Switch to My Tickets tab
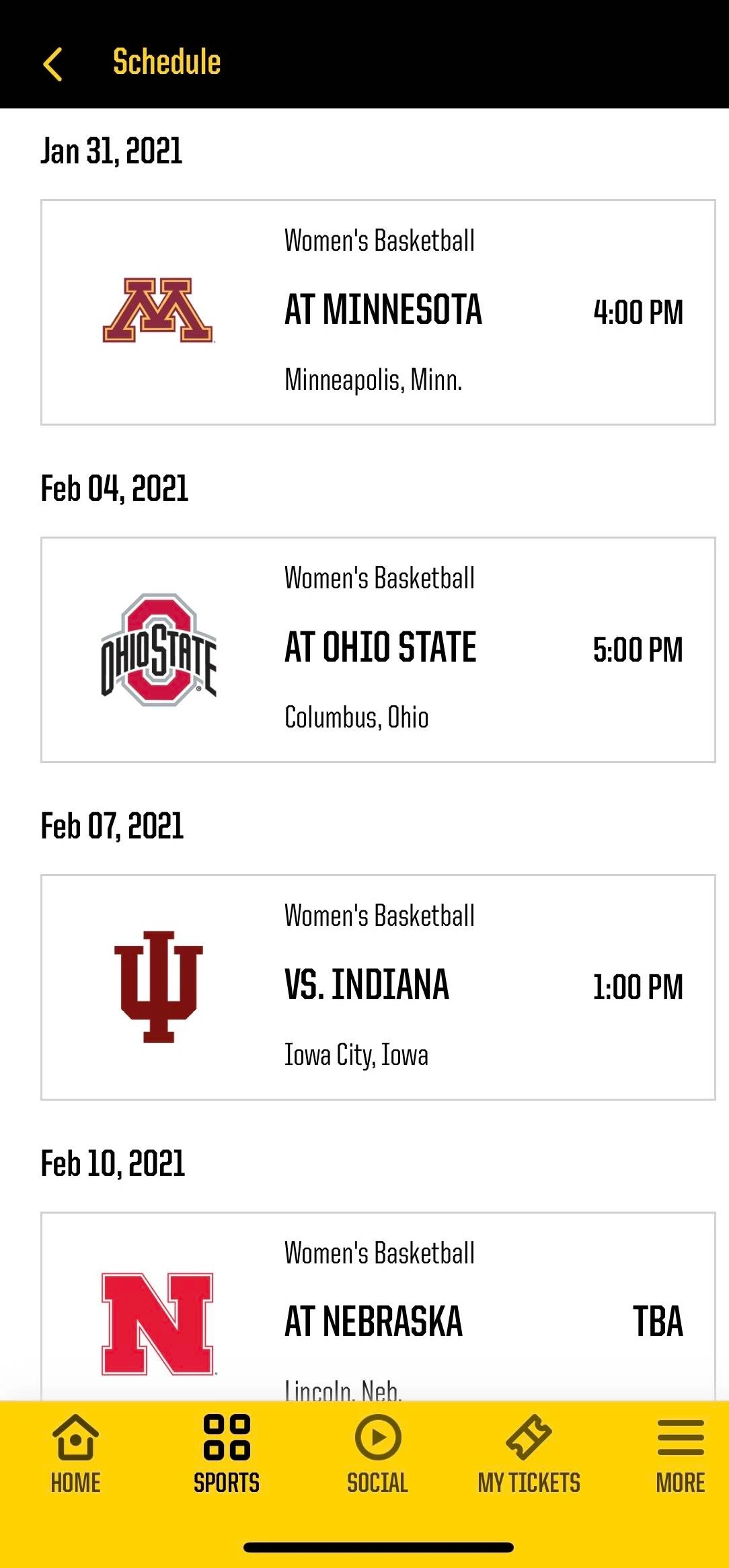The height and width of the screenshot is (1568, 729). click(x=529, y=1459)
